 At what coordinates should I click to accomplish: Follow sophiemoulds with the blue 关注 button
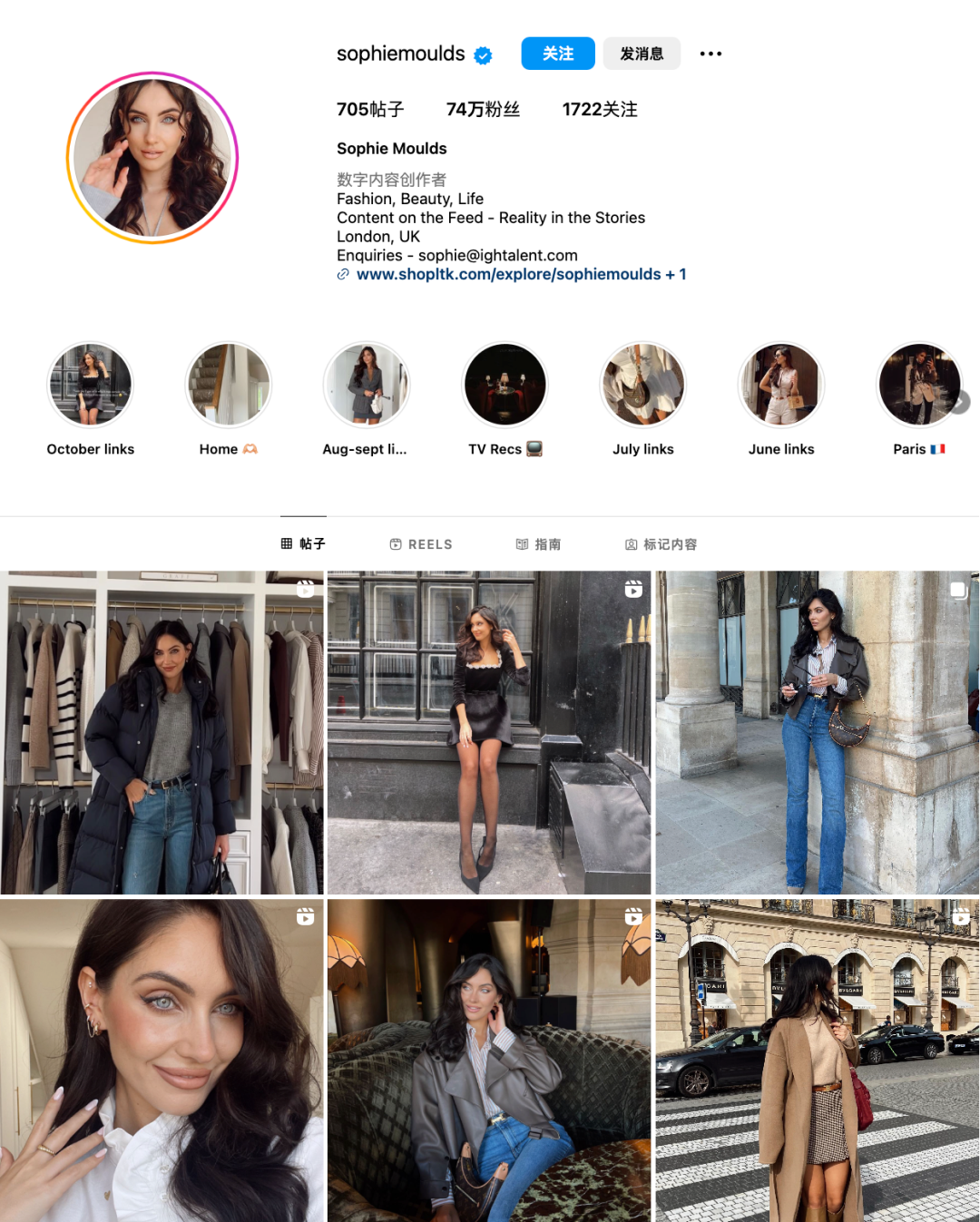click(557, 54)
